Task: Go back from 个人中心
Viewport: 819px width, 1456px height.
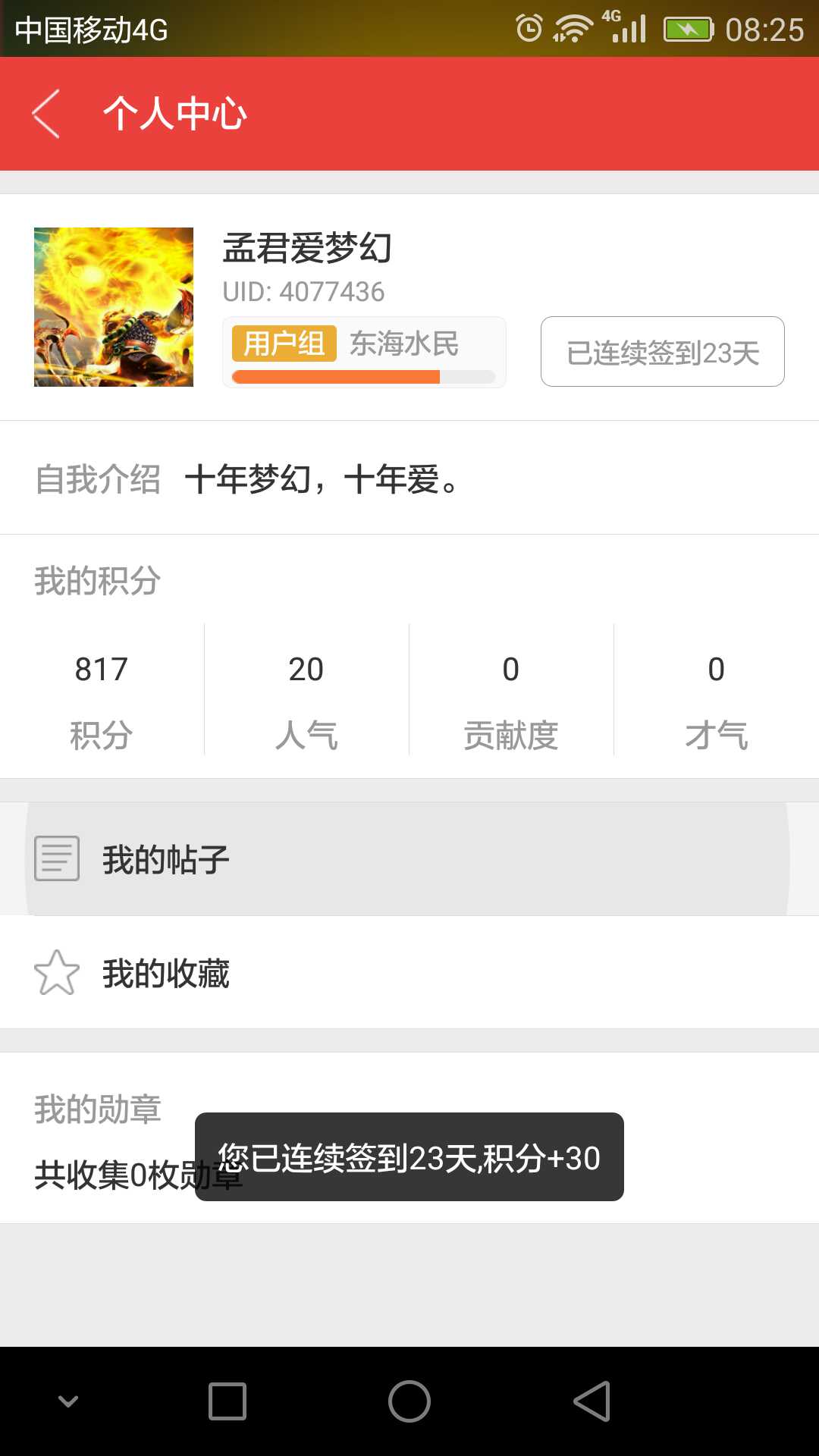Action: click(47, 114)
